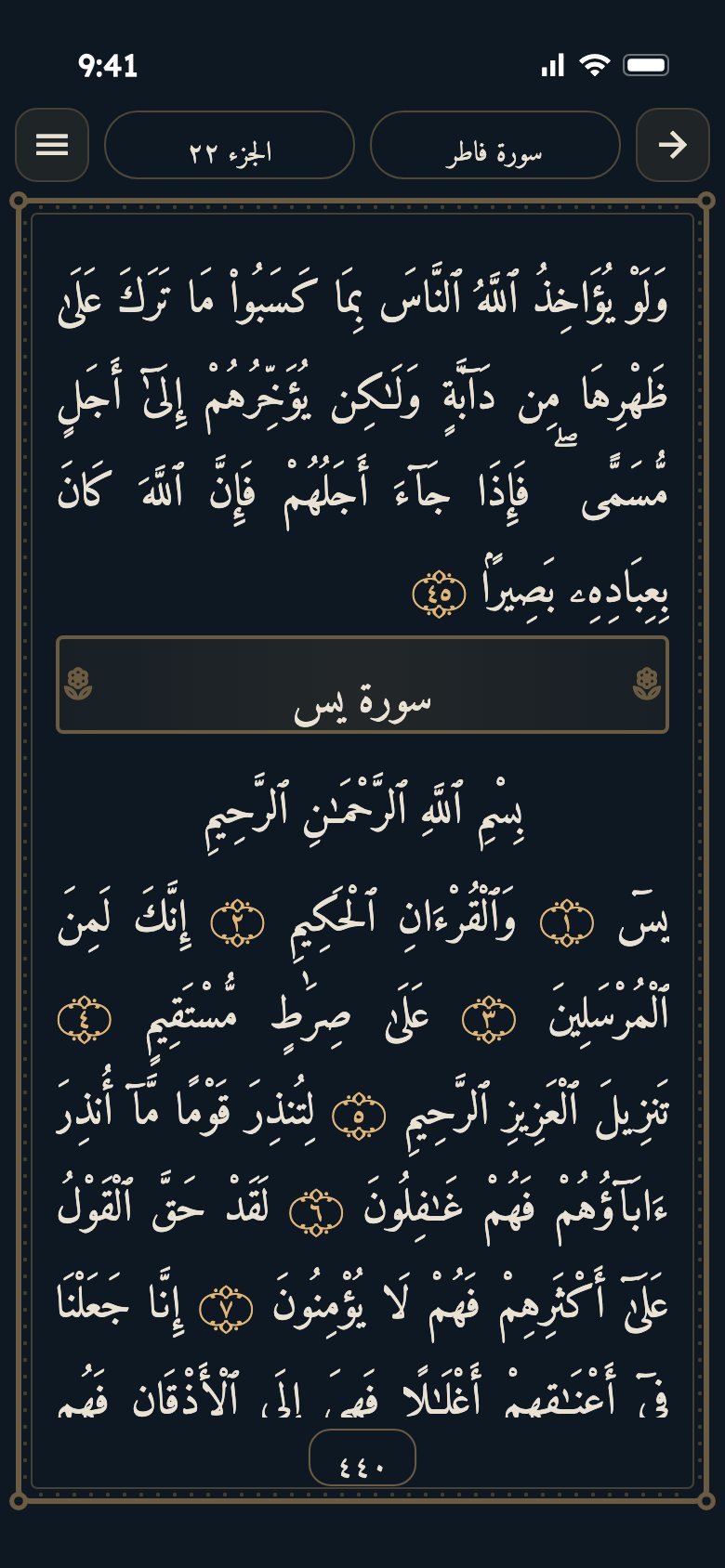The height and width of the screenshot is (1568, 725).
Task: Tap the forward arrow button
Action: tap(673, 145)
